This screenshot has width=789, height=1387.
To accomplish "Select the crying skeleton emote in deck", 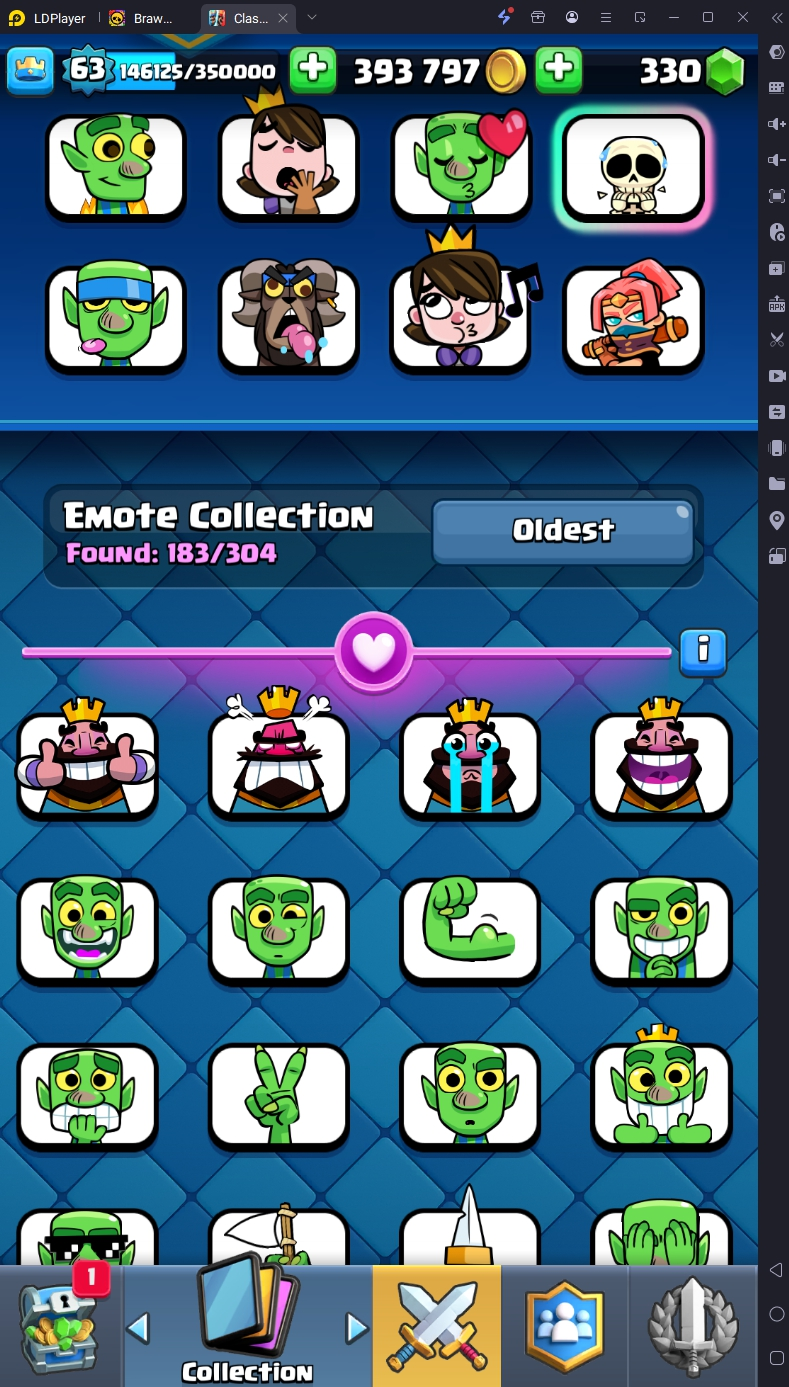I will (634, 168).
